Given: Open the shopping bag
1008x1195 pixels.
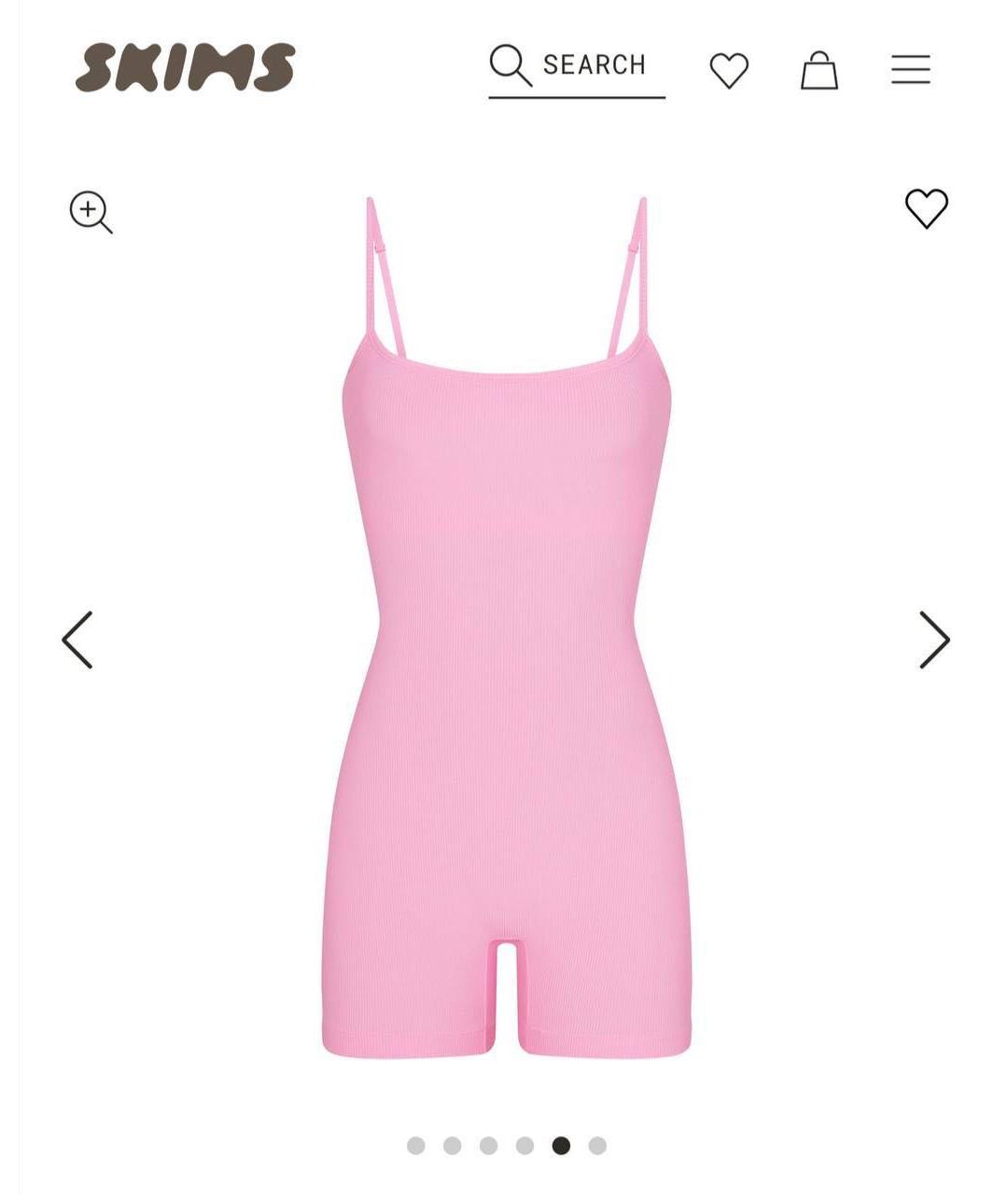Looking at the screenshot, I should [819, 70].
